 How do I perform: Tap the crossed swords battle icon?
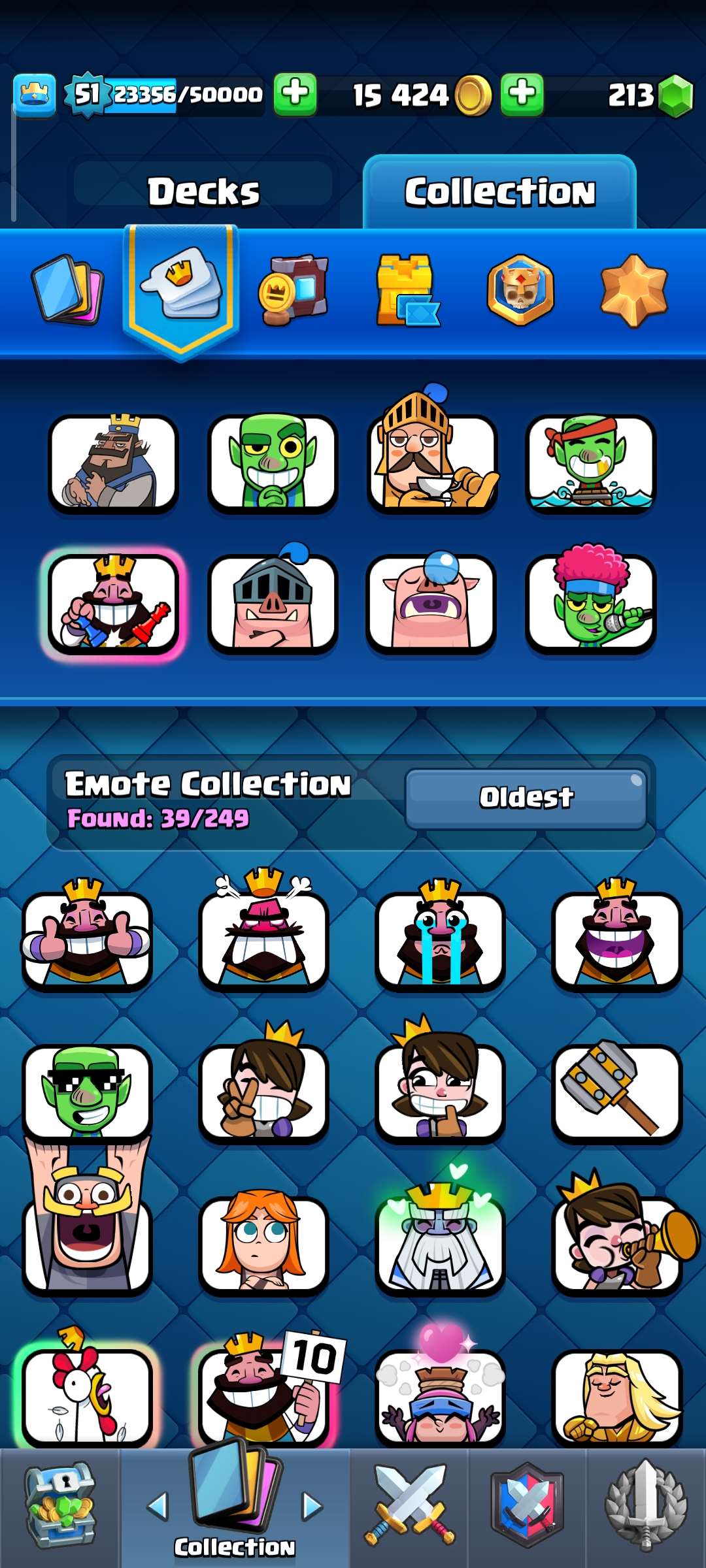point(412,1509)
